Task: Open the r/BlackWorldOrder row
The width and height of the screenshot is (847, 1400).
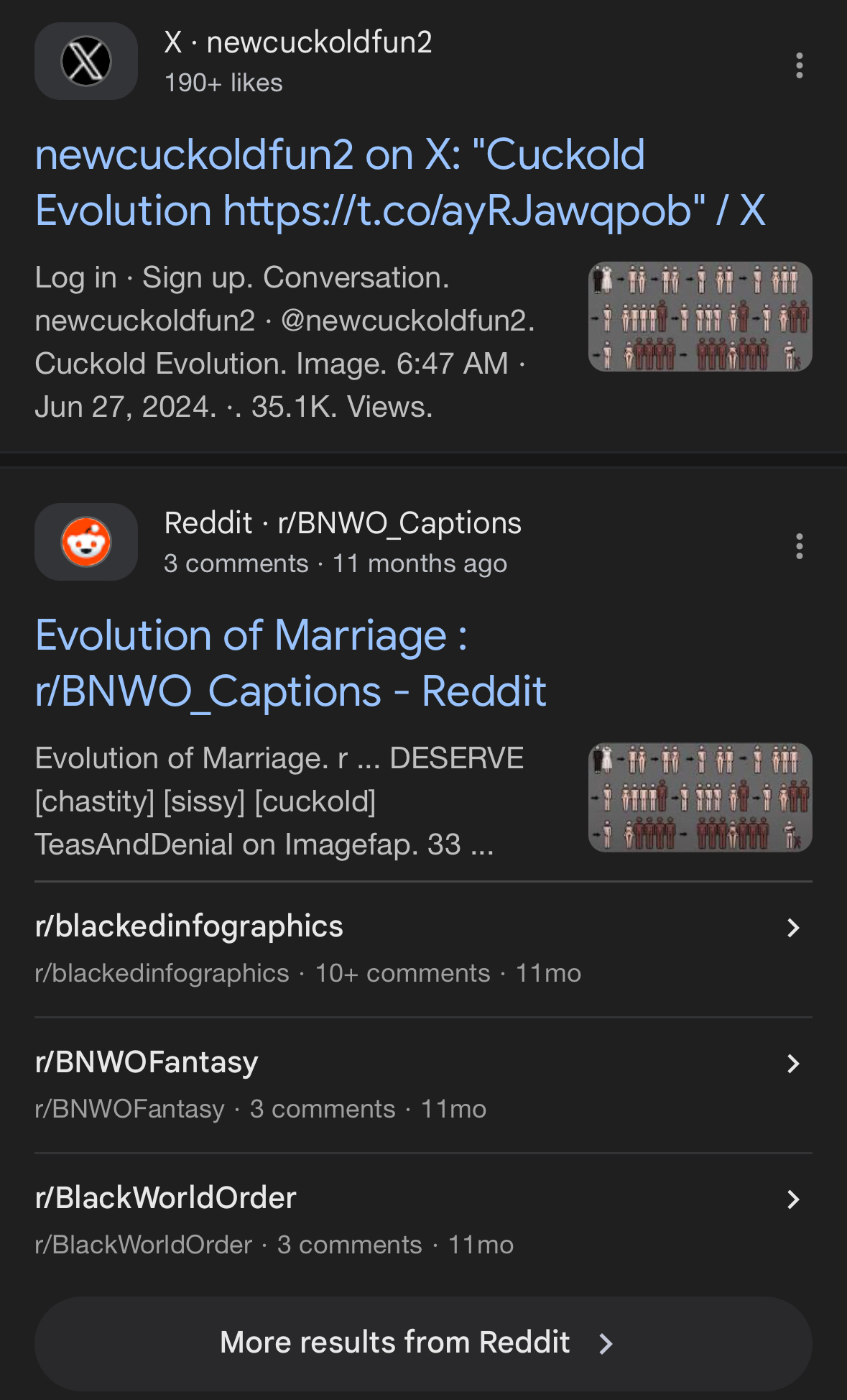Action: tap(423, 1220)
